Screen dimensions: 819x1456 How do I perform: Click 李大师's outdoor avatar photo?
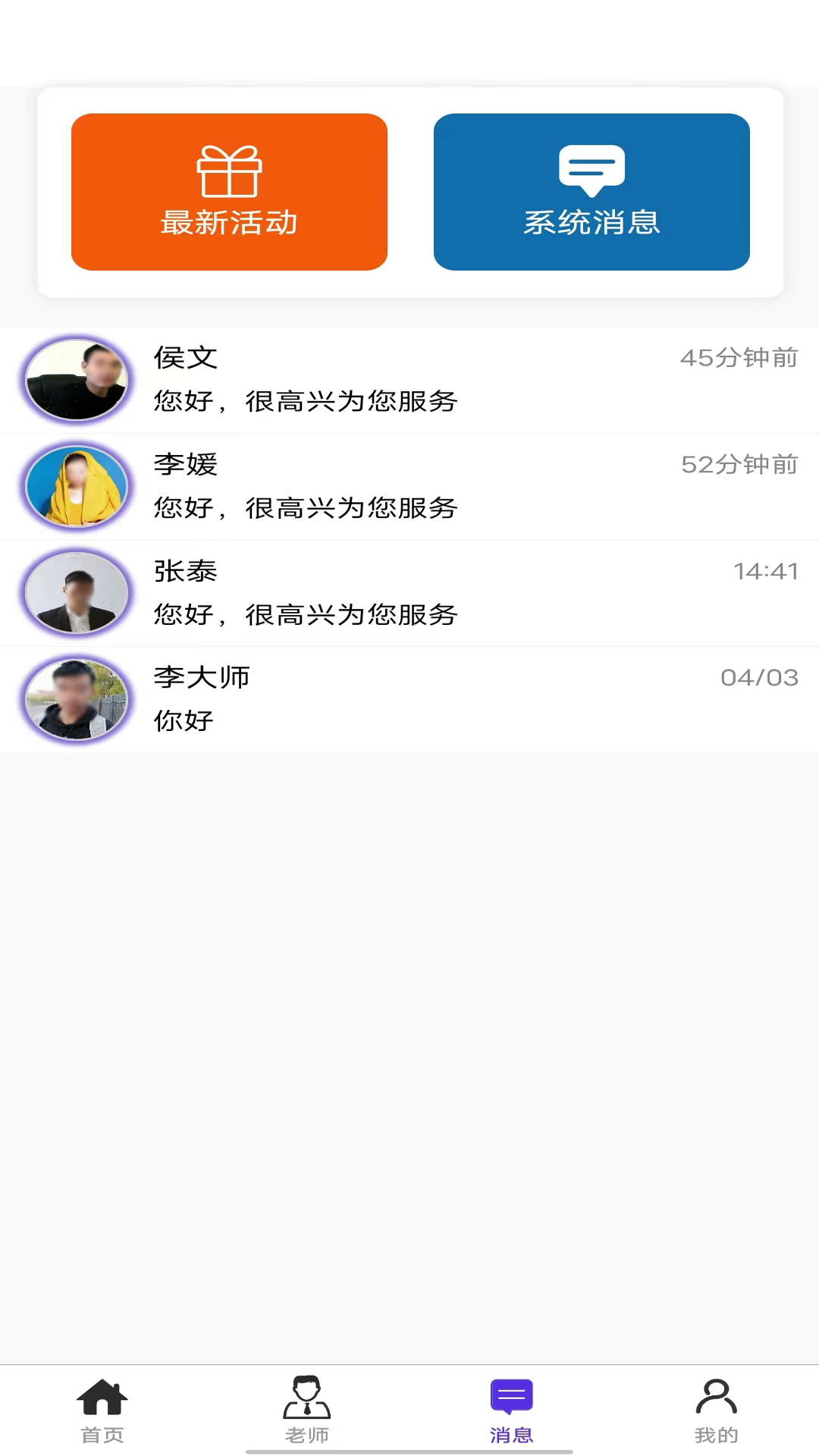[76, 699]
